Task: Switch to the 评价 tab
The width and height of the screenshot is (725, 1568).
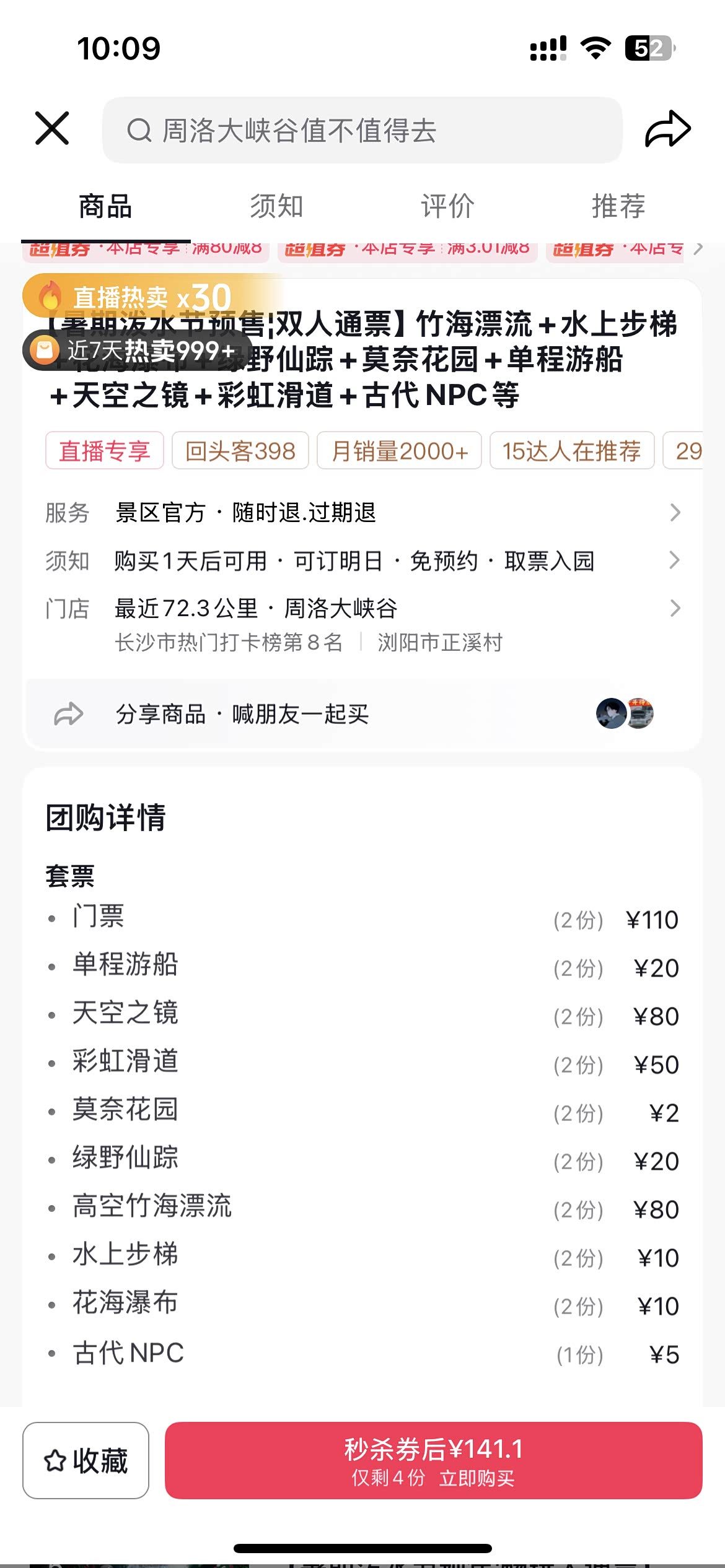Action: coord(447,206)
